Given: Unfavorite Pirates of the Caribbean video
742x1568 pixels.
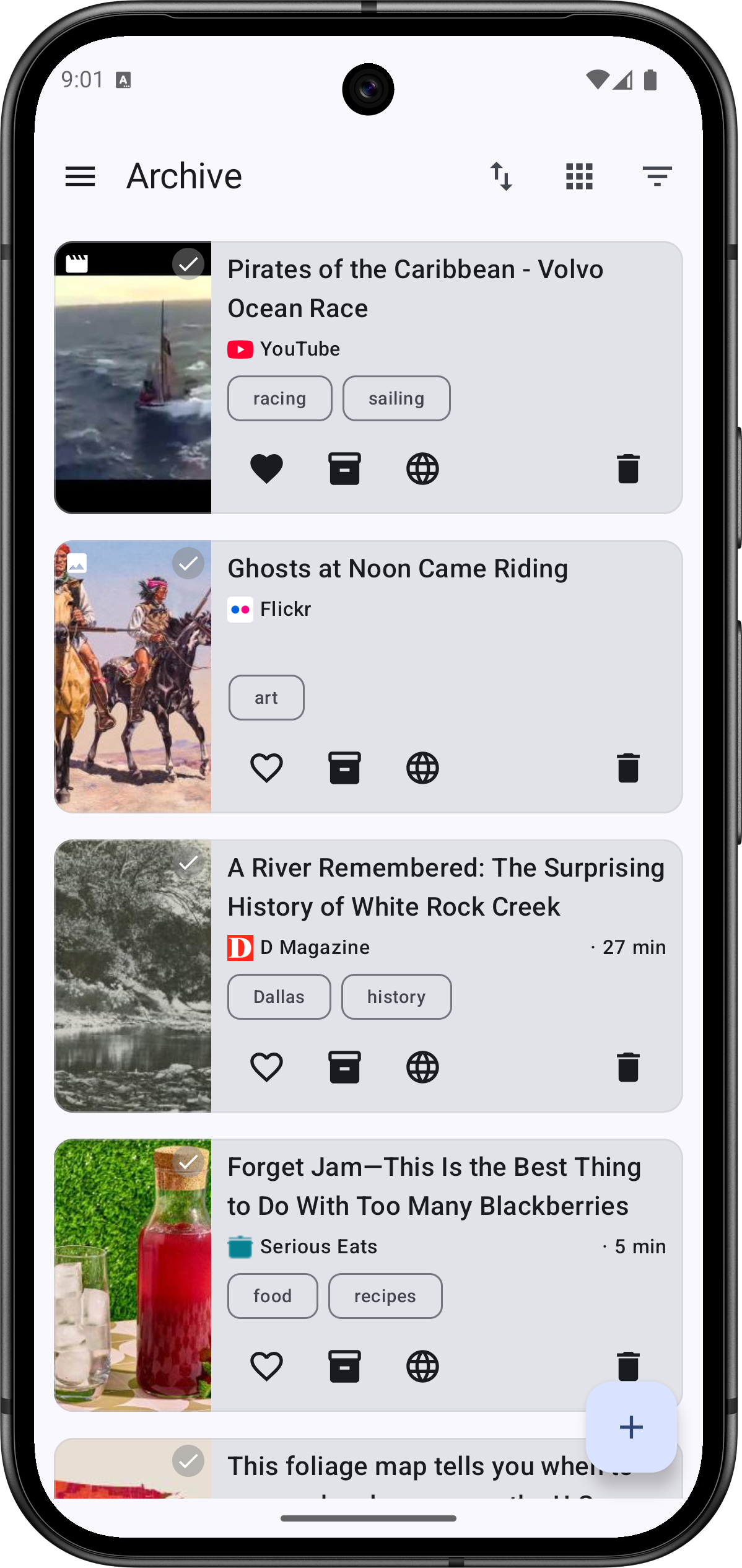Looking at the screenshot, I should pyautogui.click(x=266, y=468).
